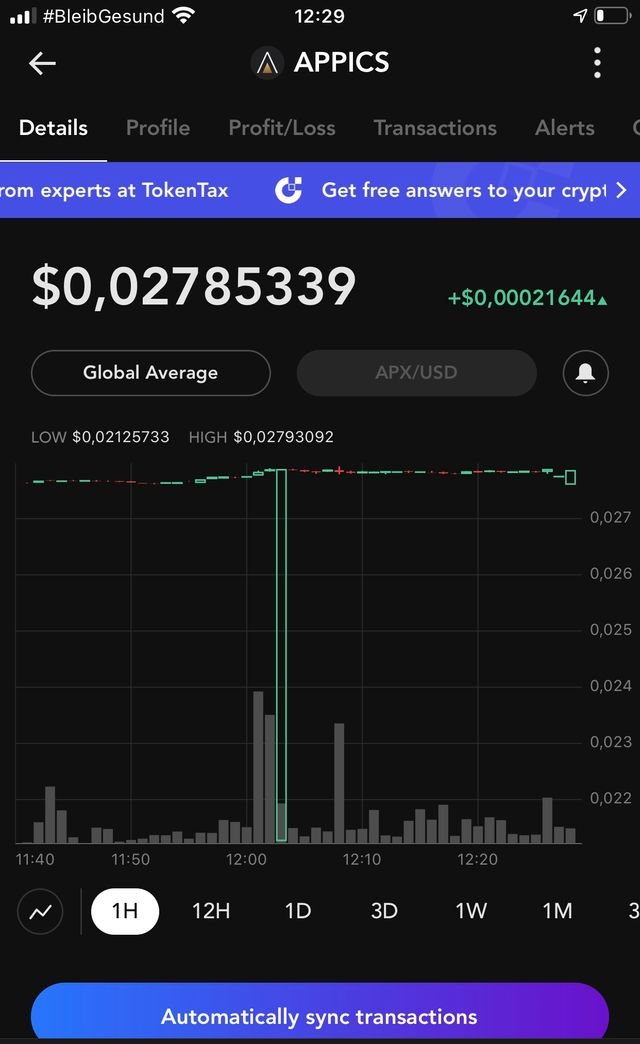The height and width of the screenshot is (1044, 640).
Task: Open the TokenTax free answers banner
Action: pyautogui.click(x=450, y=190)
